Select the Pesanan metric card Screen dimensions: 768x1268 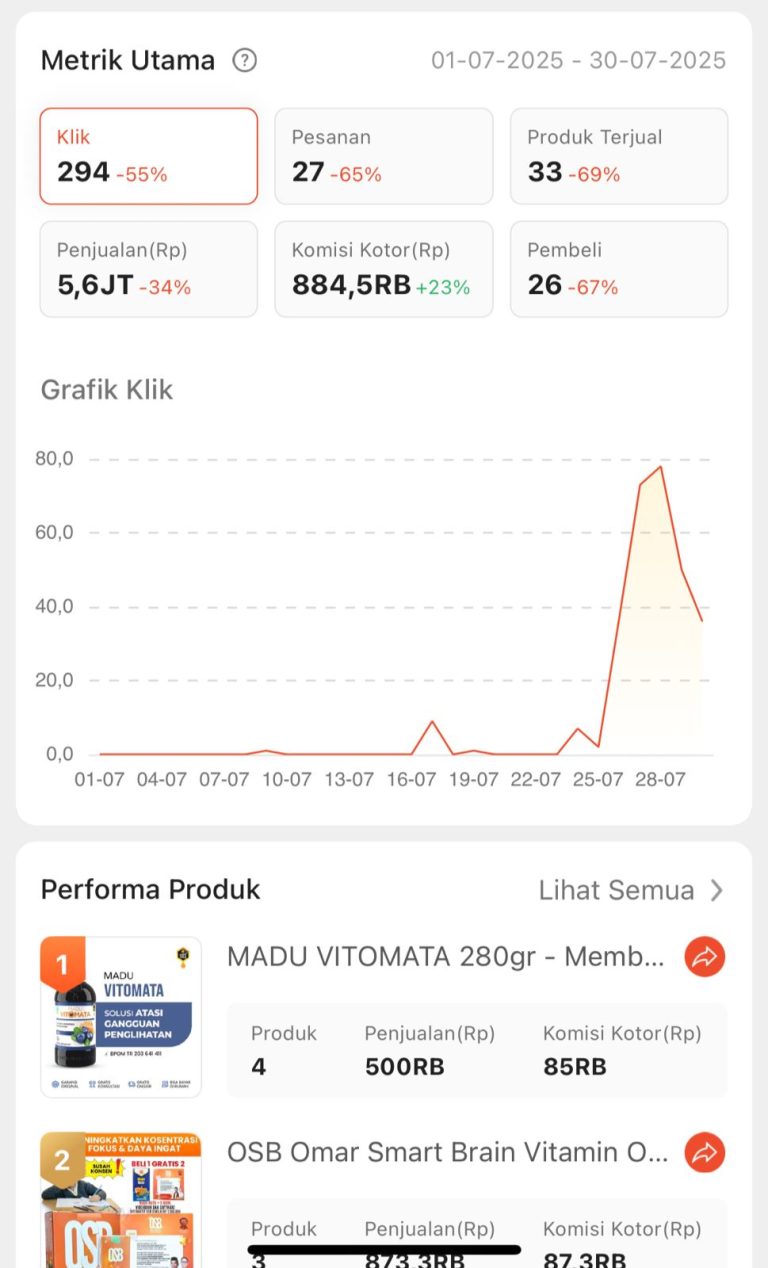pyautogui.click(x=384, y=156)
